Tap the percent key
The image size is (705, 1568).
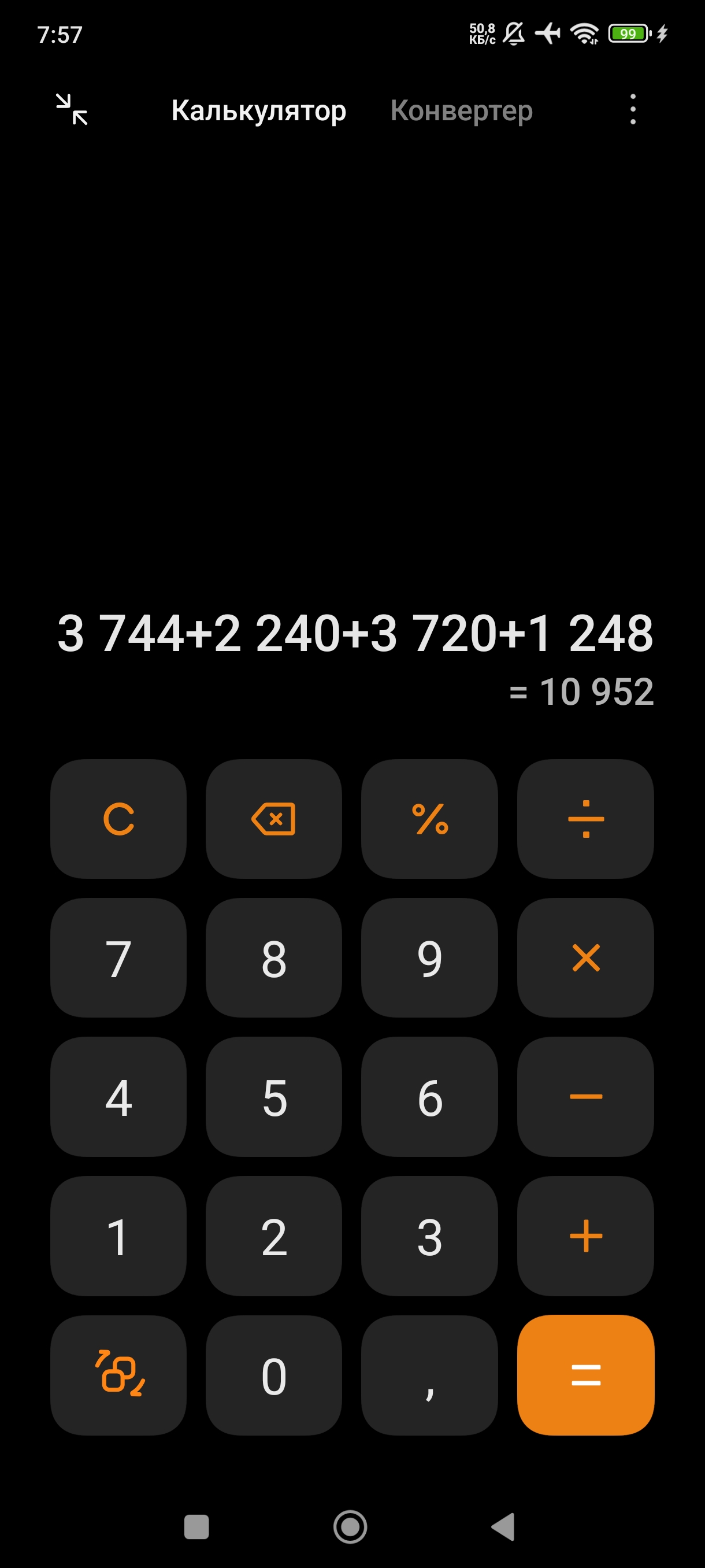429,819
